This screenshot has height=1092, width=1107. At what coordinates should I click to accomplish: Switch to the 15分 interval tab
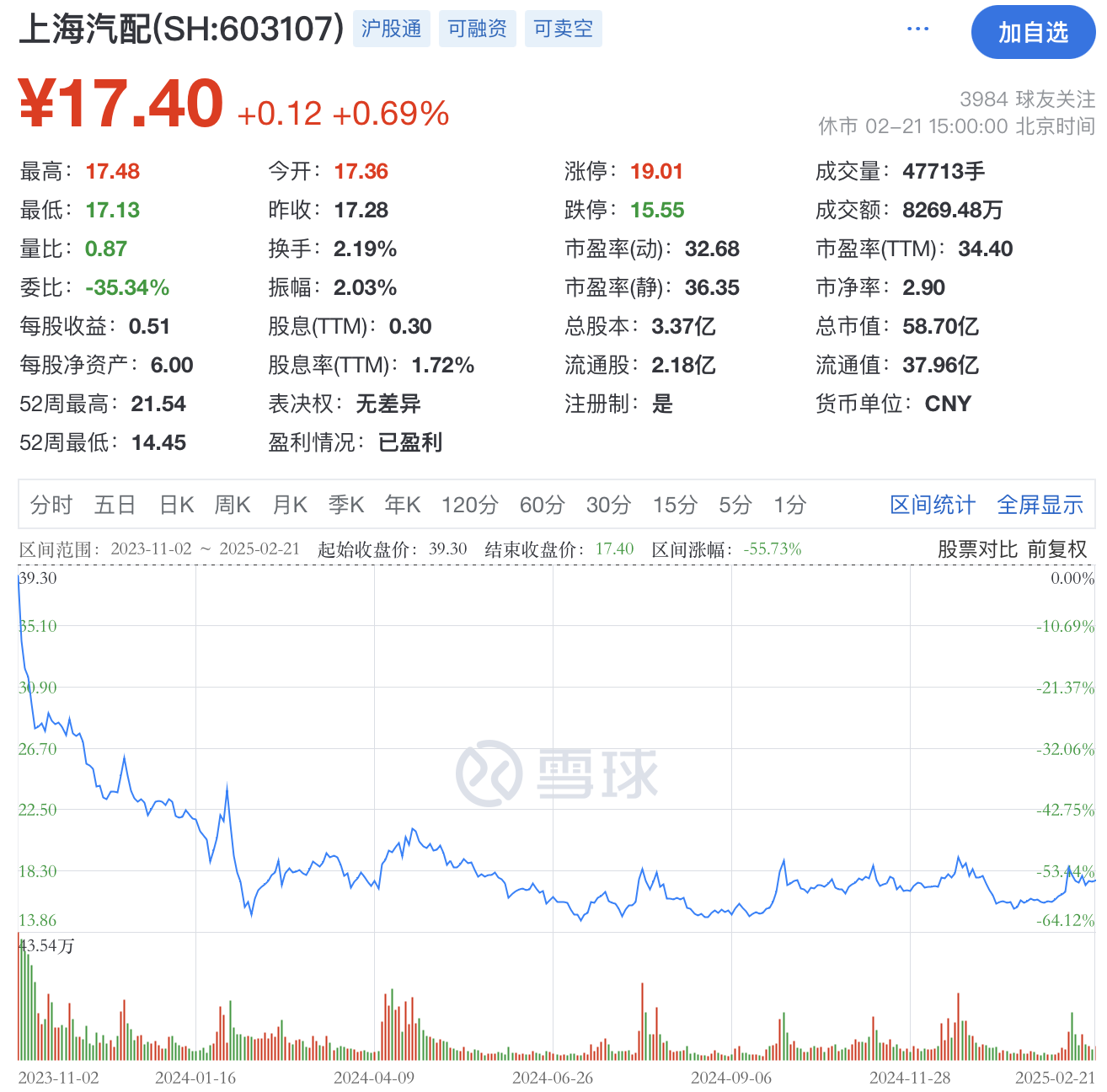[675, 505]
